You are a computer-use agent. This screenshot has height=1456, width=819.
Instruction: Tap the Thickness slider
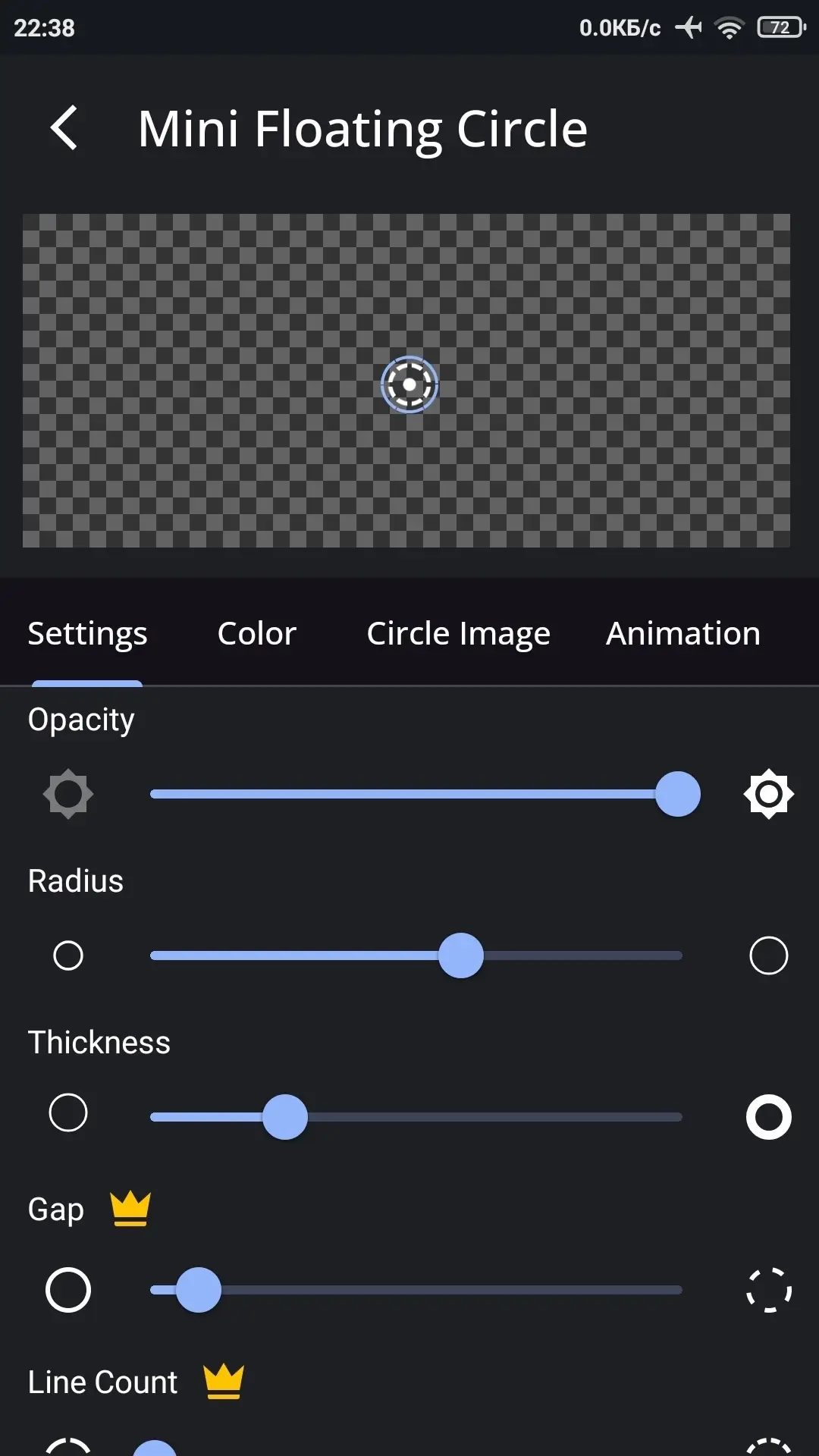tap(416, 1117)
